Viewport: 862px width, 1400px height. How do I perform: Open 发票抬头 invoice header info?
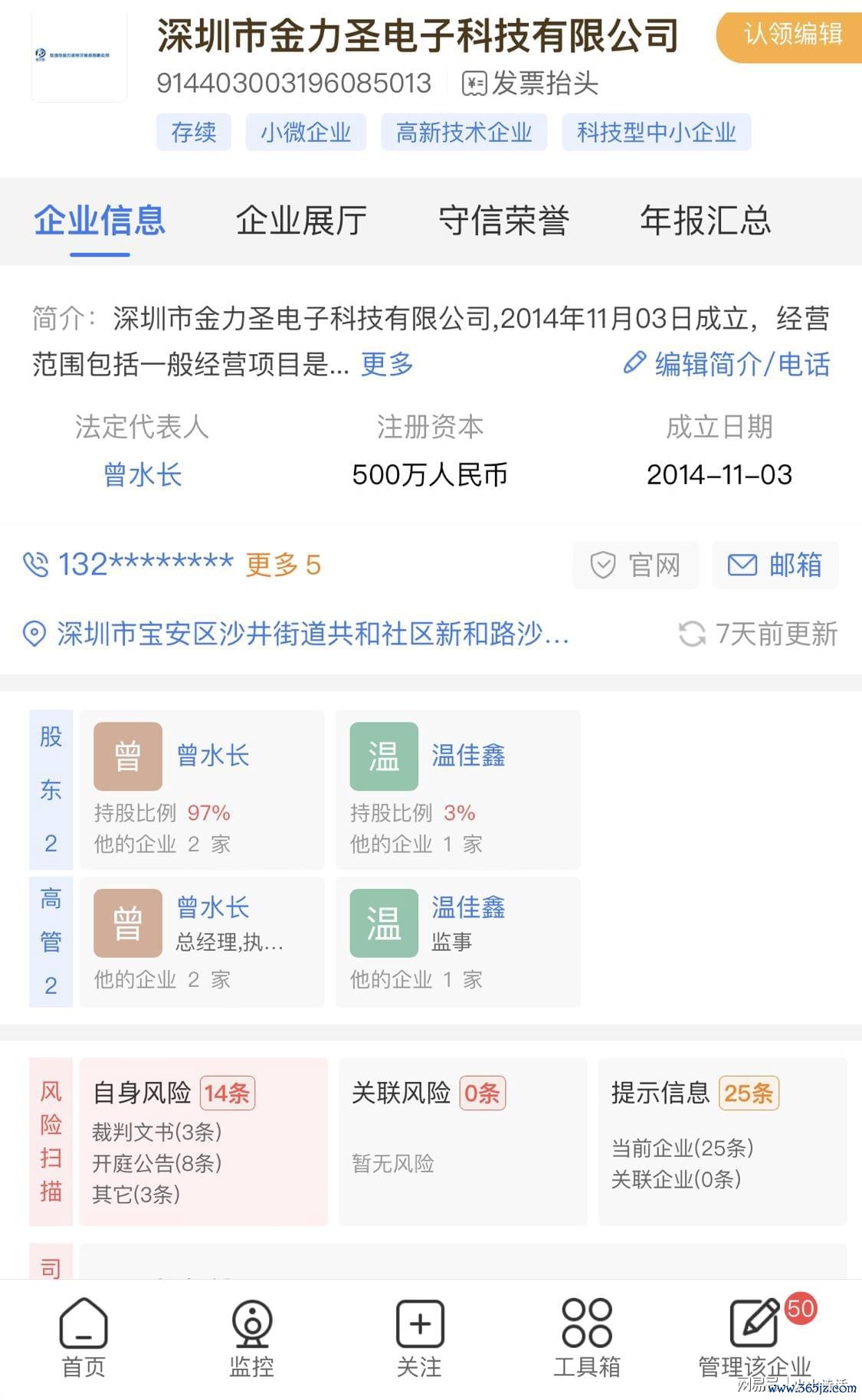[530, 84]
